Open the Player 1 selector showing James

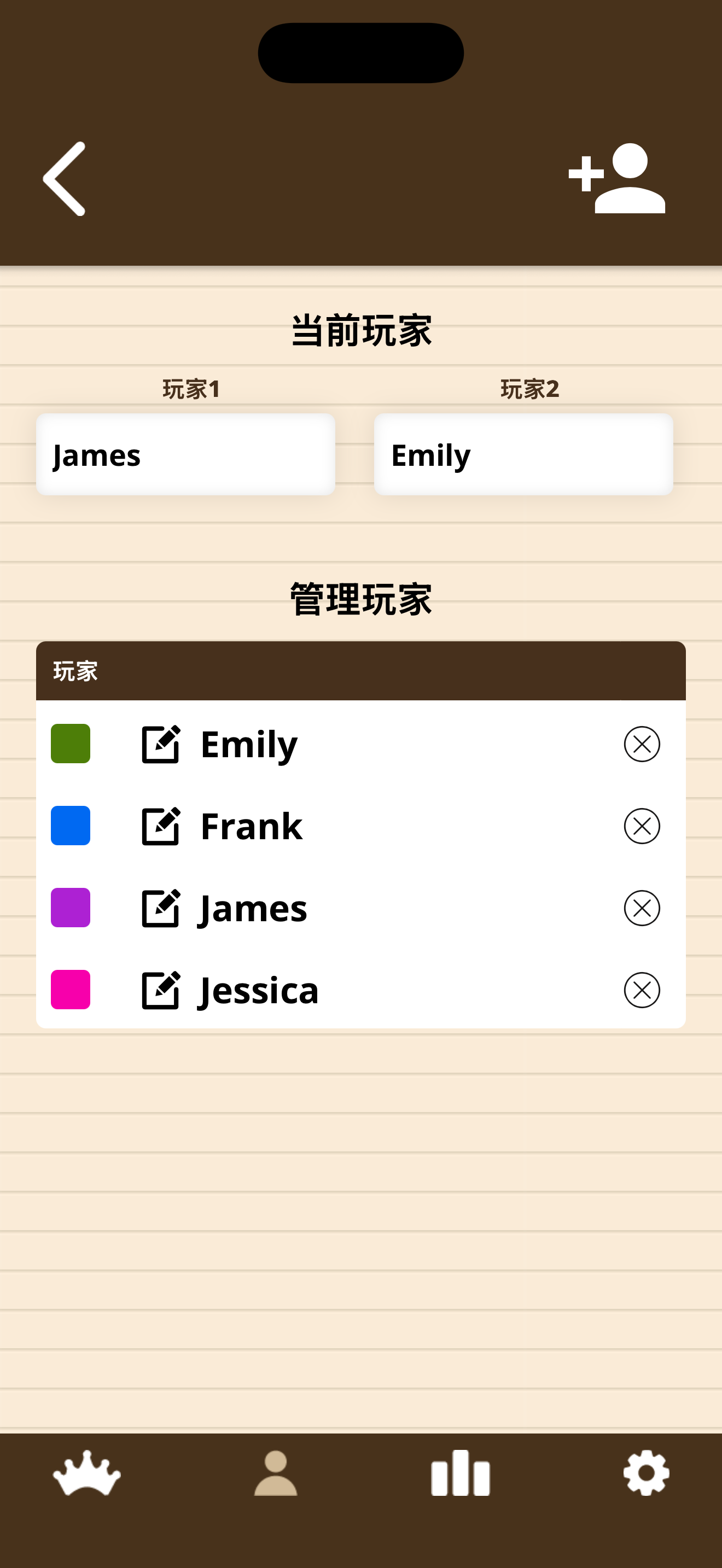(x=185, y=455)
